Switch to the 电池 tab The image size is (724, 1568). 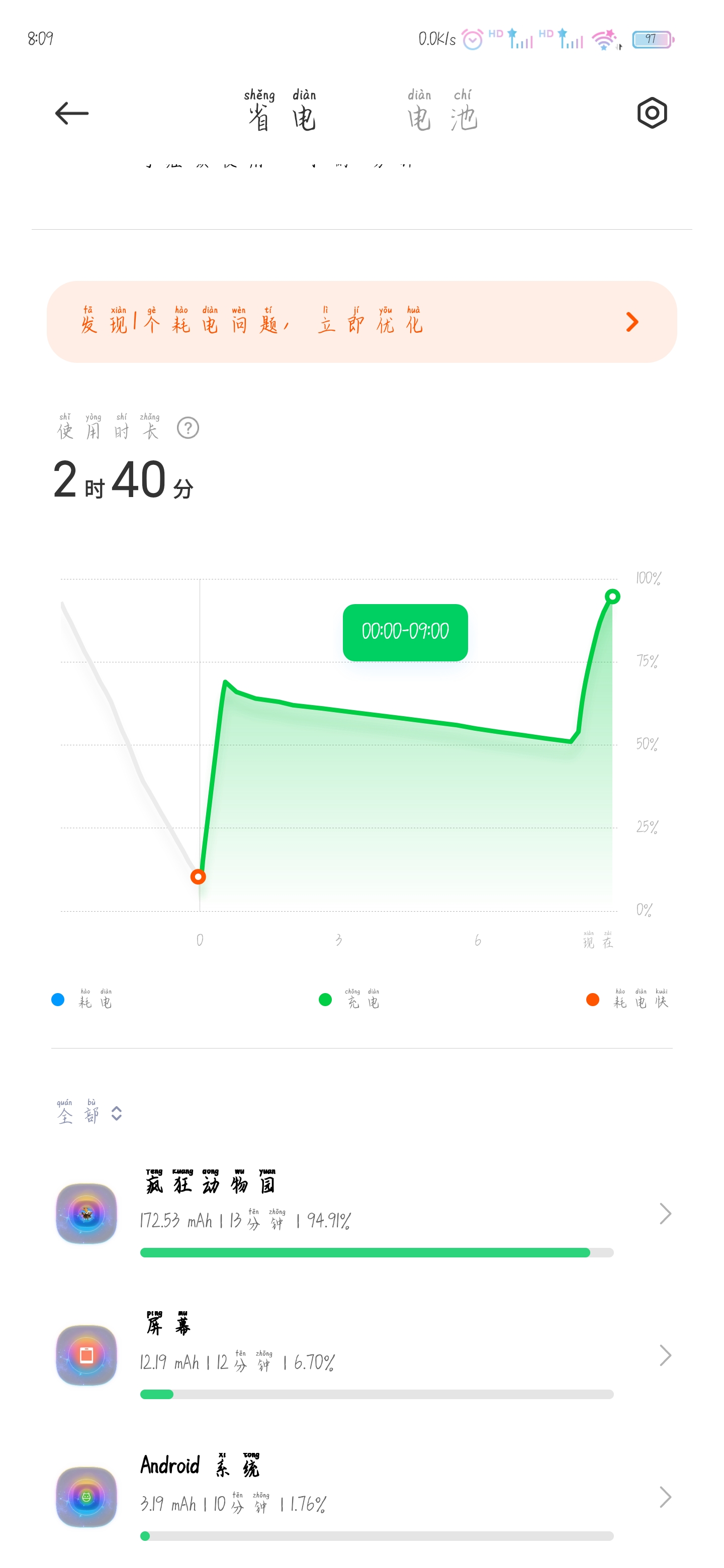(442, 111)
